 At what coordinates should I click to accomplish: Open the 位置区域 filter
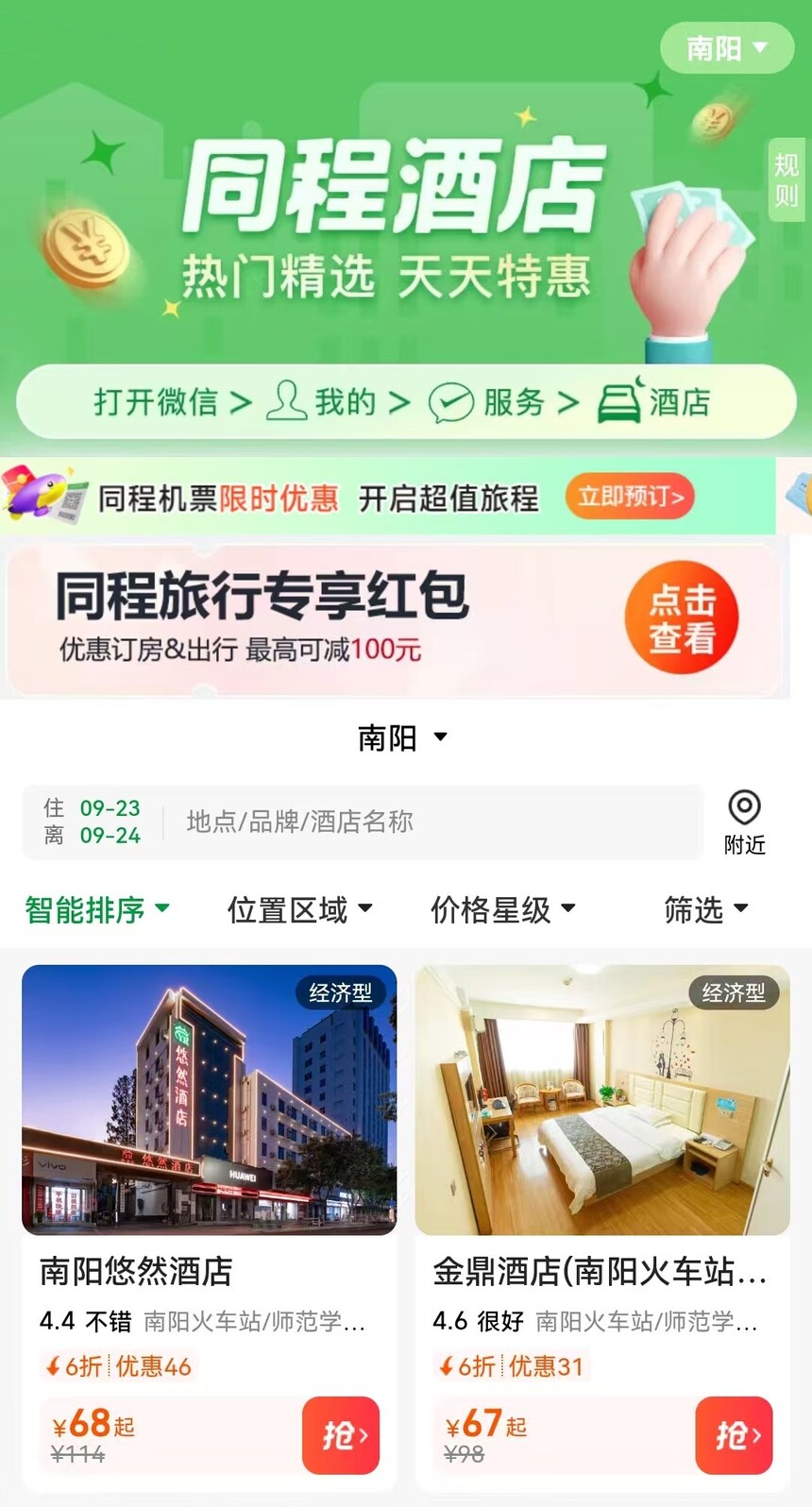299,909
